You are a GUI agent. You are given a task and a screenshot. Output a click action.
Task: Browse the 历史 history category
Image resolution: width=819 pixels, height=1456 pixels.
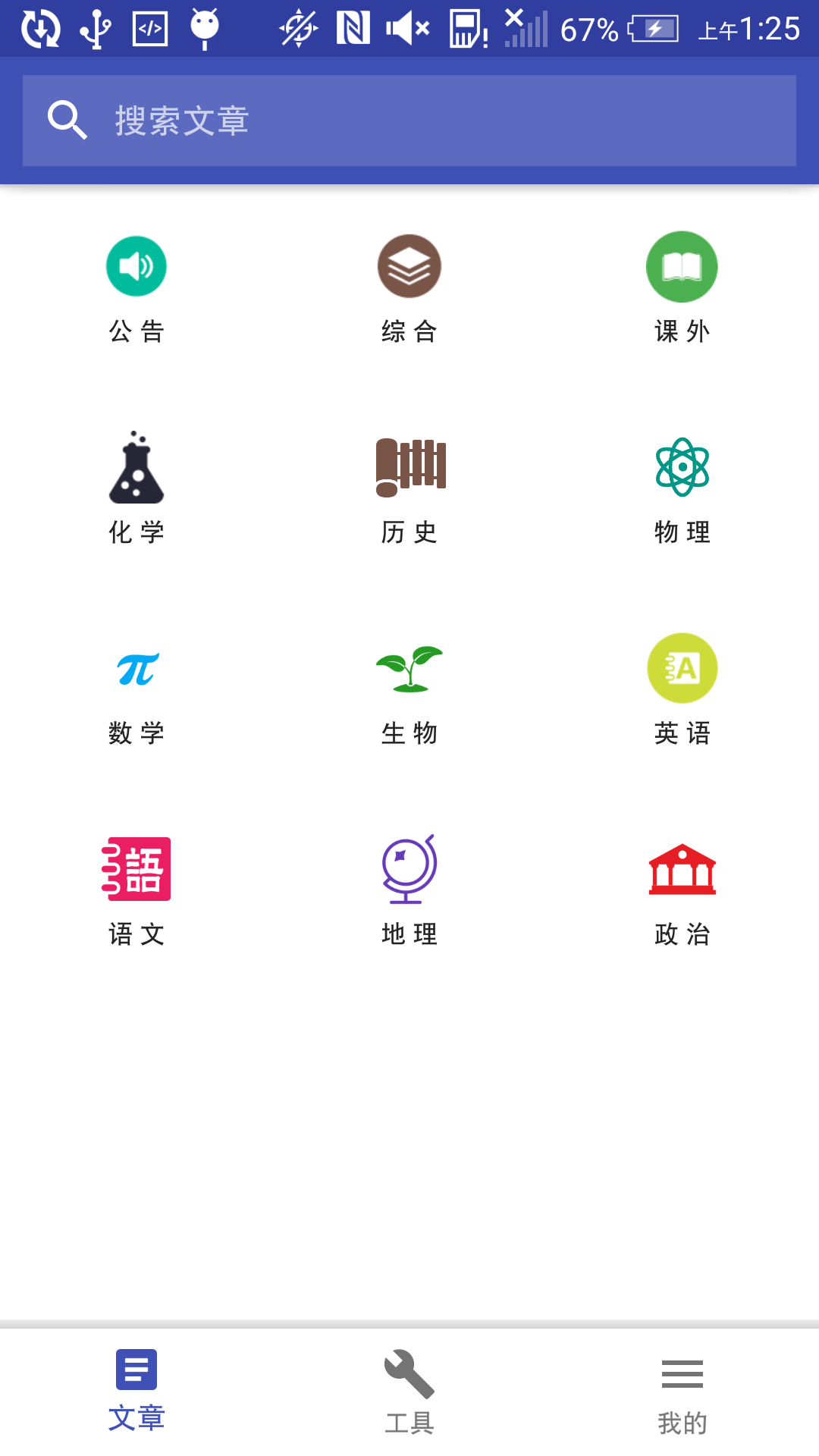409,488
